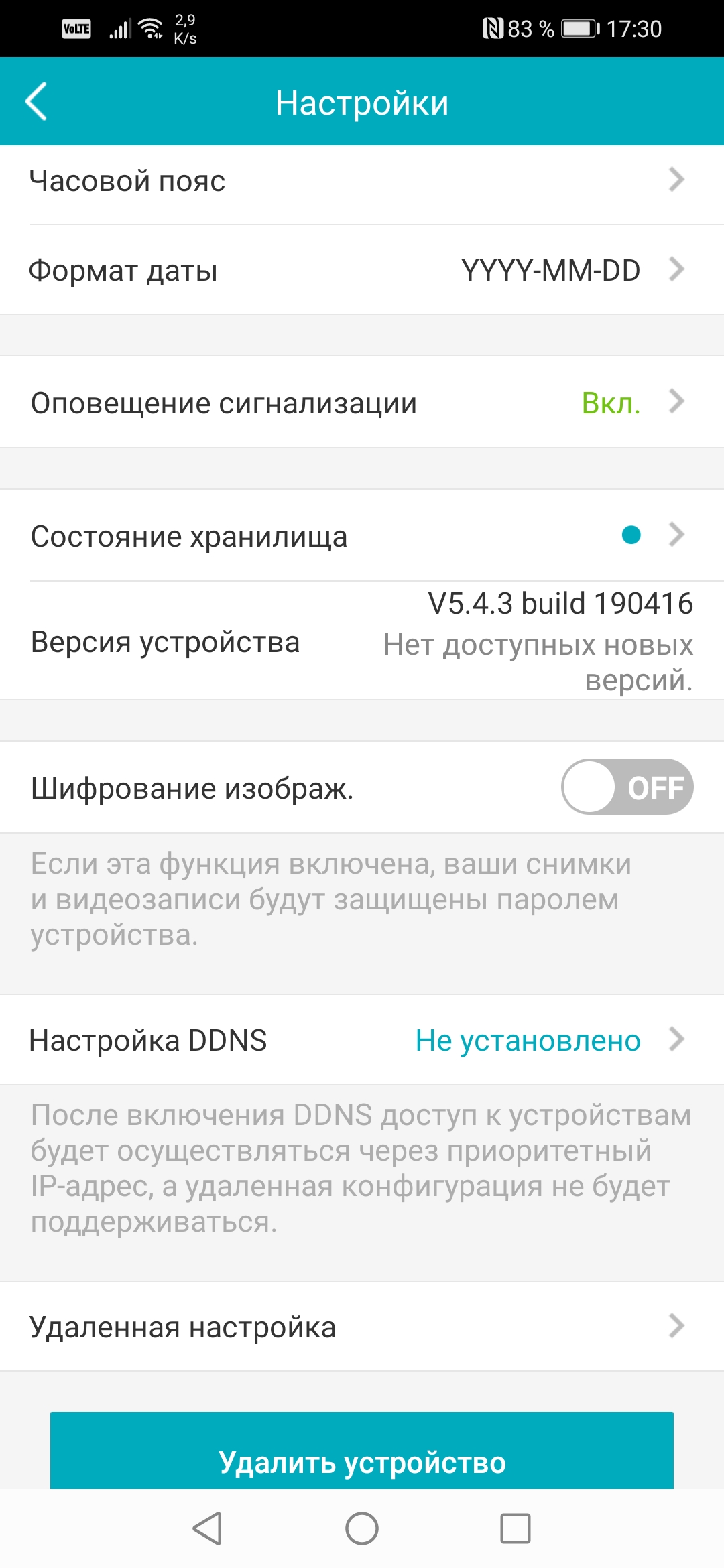The height and width of the screenshot is (1568, 724).
Task: Open Состояние хранилища
Action: click(x=362, y=536)
